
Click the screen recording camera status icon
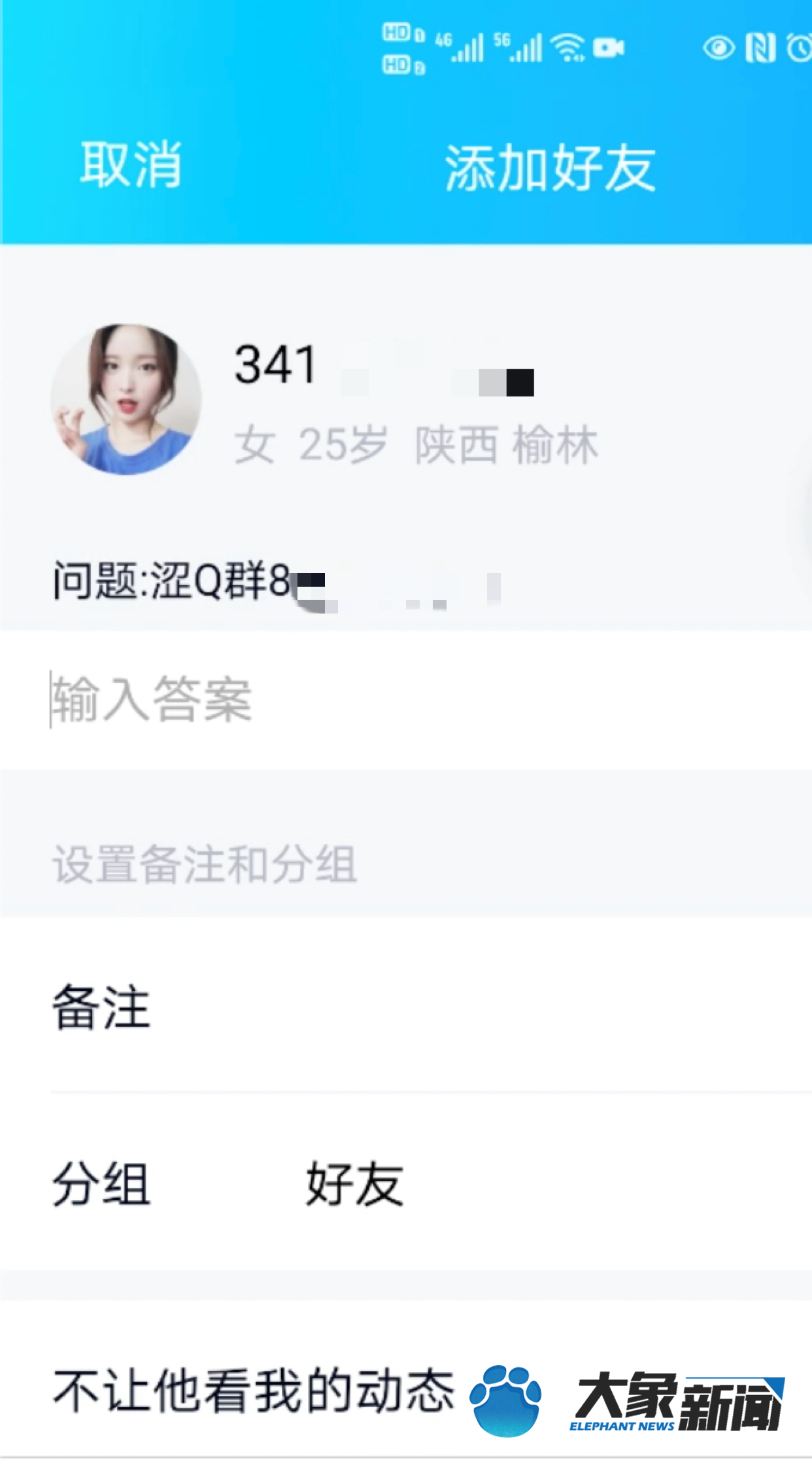(x=607, y=47)
